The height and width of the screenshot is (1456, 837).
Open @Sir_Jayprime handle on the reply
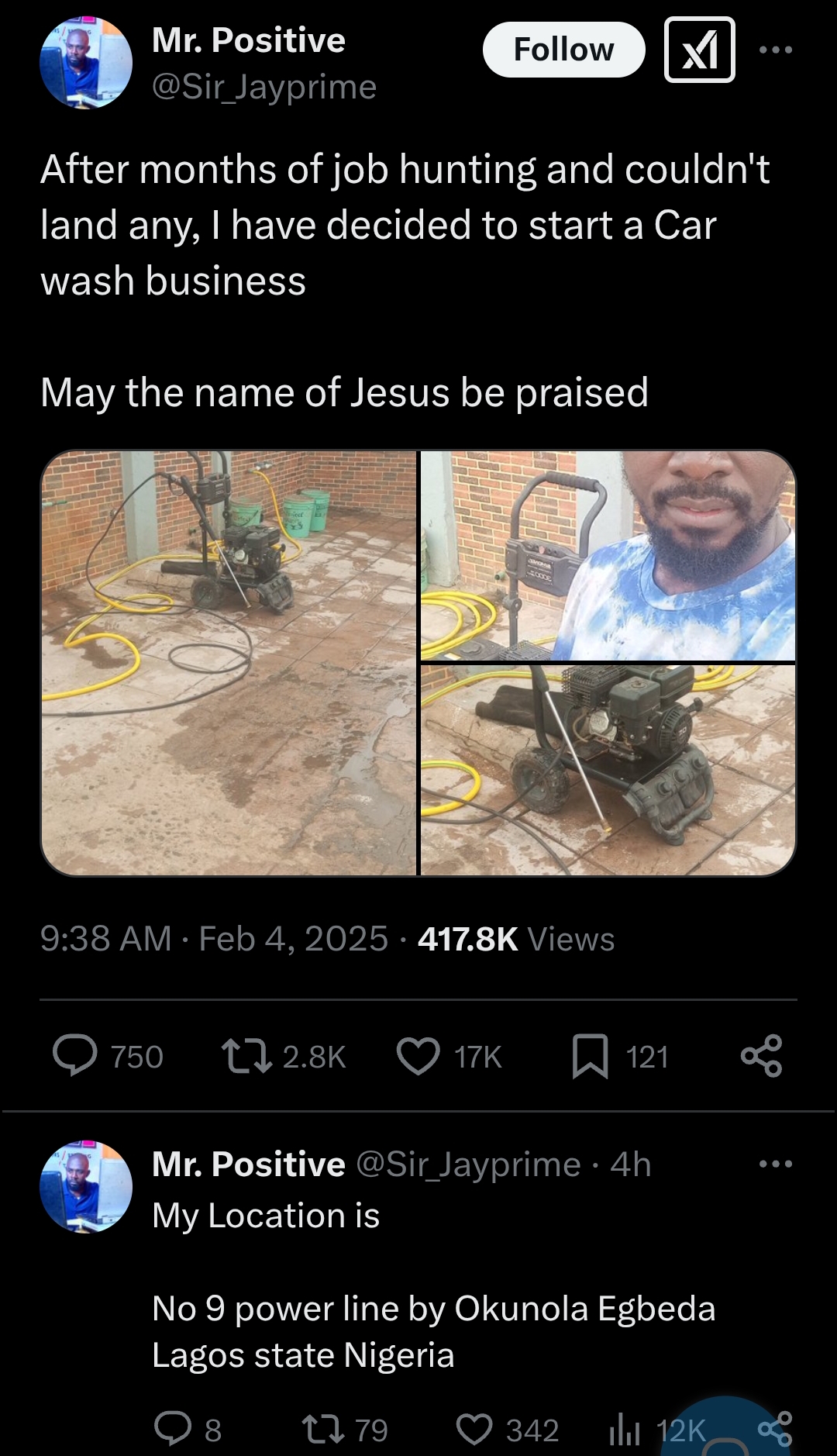pyautogui.click(x=467, y=1164)
